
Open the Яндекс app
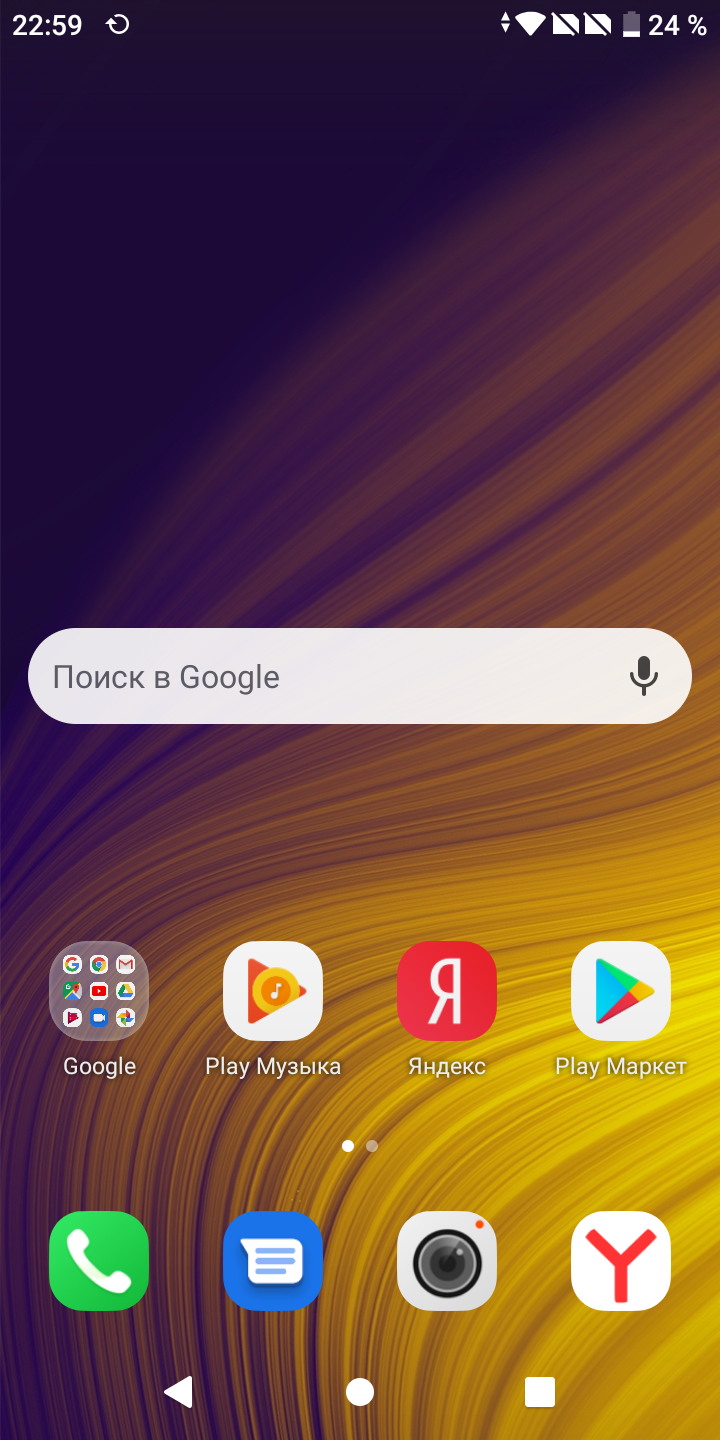[x=447, y=991]
